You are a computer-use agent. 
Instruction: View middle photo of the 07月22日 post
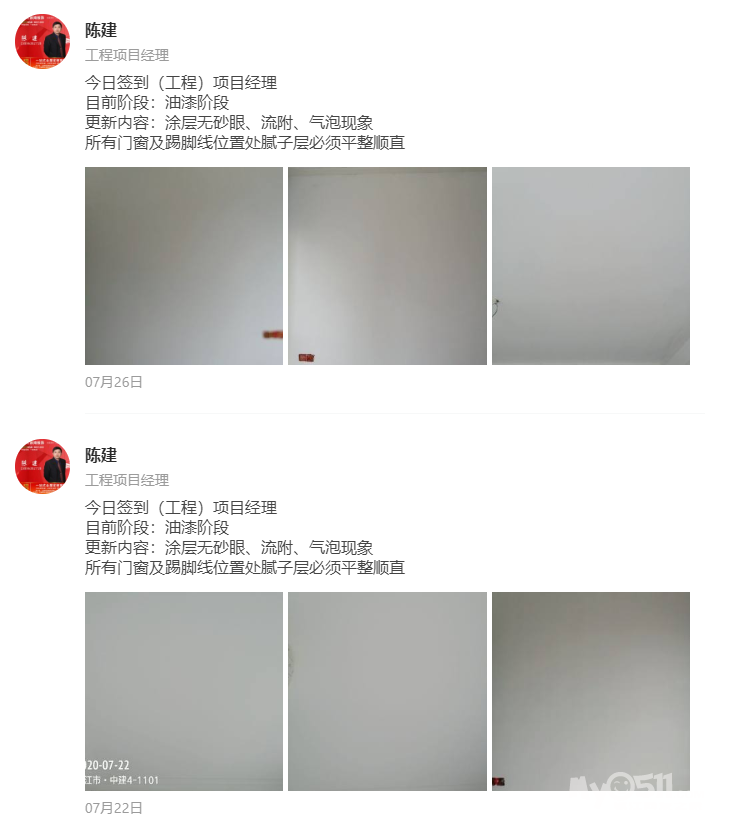(387, 691)
